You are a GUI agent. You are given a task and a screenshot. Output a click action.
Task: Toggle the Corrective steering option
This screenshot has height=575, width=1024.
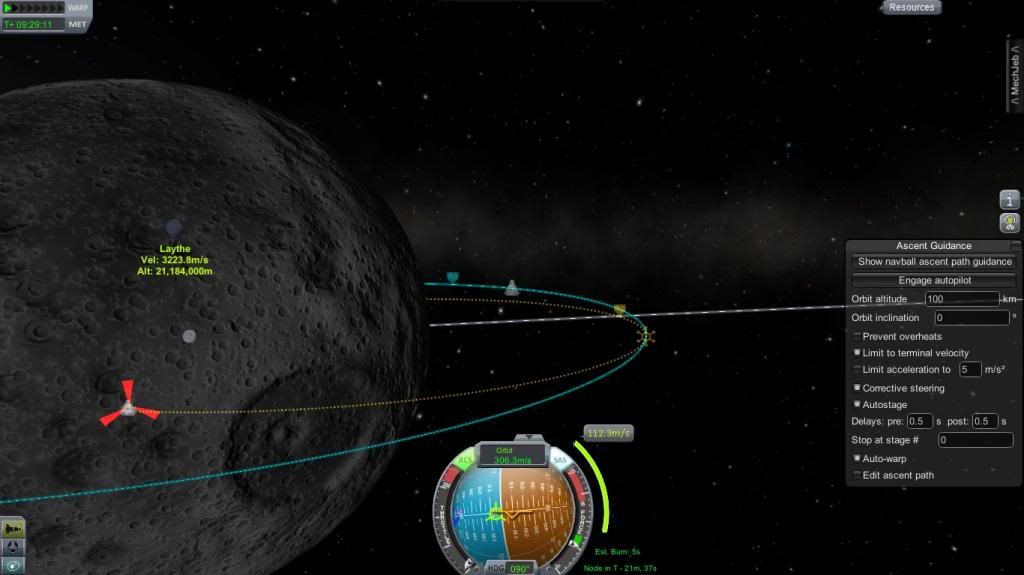(857, 388)
